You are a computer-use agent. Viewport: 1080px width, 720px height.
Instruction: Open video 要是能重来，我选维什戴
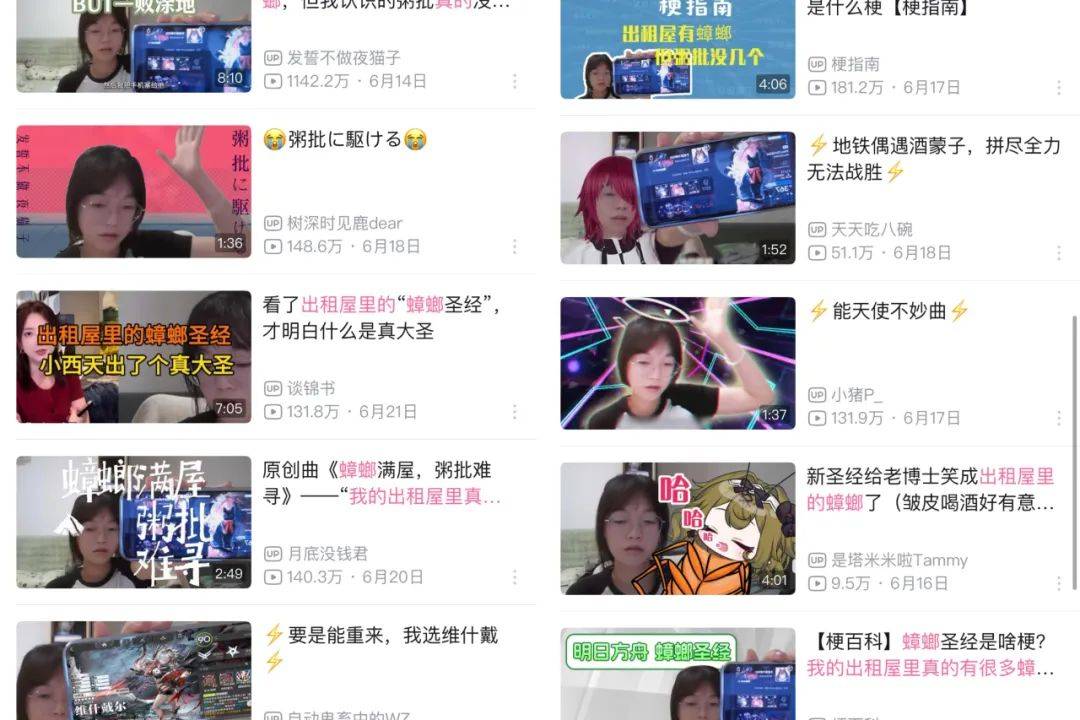(133, 670)
